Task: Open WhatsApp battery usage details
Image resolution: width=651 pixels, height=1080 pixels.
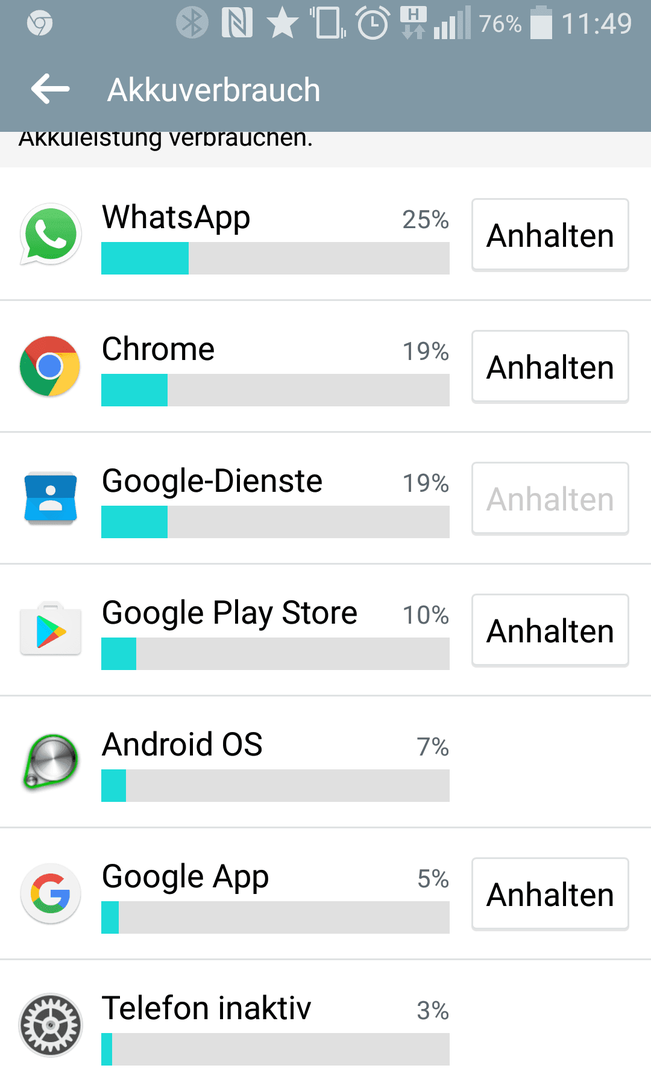Action: (x=234, y=234)
